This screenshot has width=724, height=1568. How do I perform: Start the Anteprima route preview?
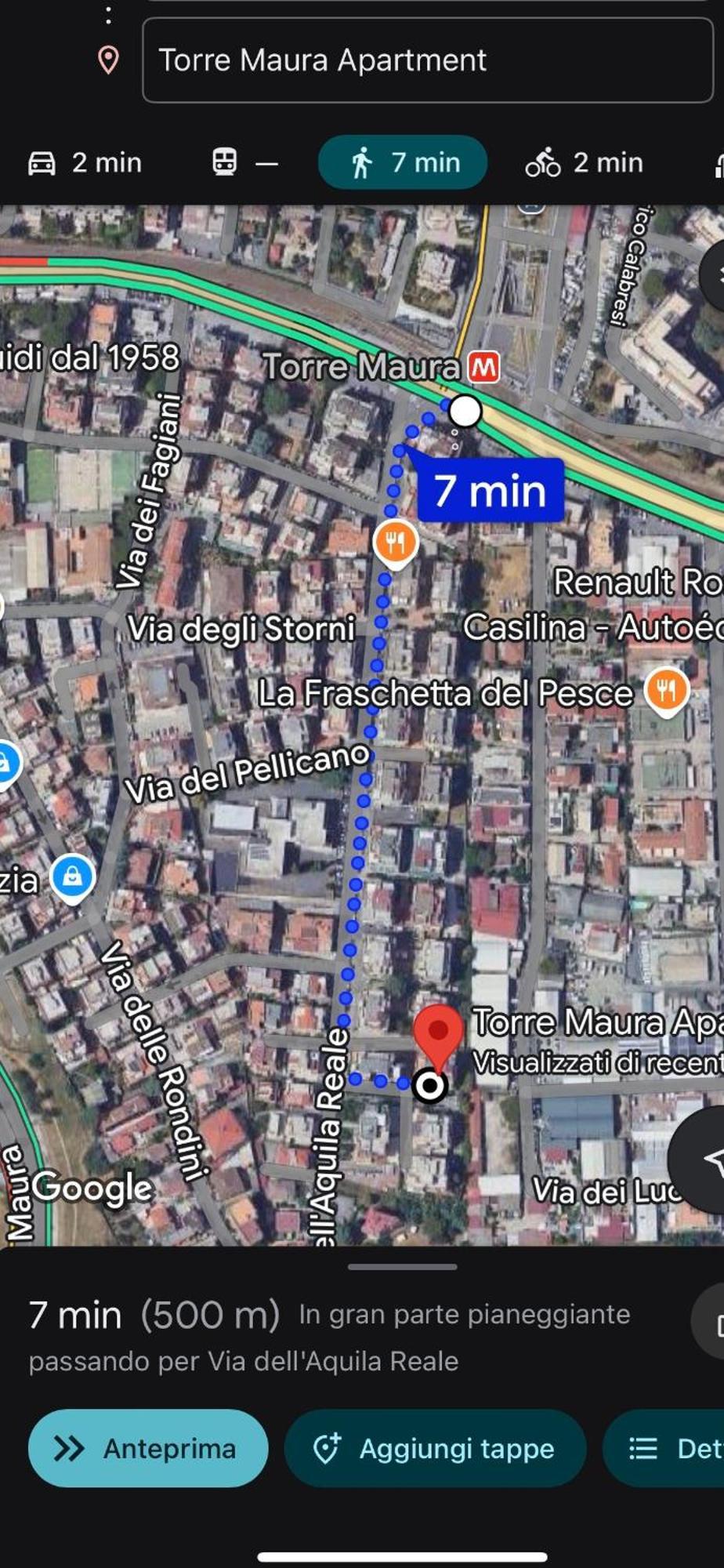(x=148, y=1448)
